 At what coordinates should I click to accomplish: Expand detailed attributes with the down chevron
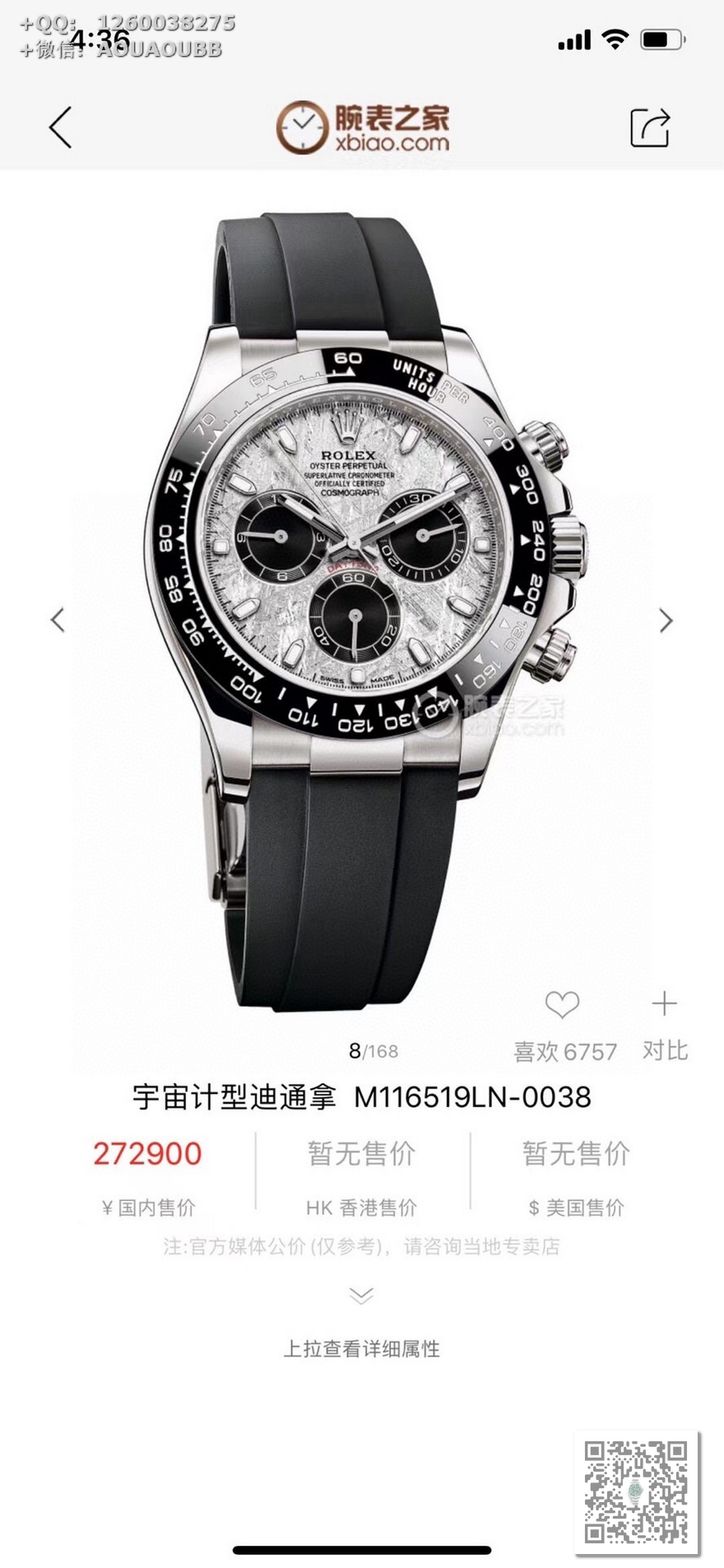click(x=361, y=1296)
